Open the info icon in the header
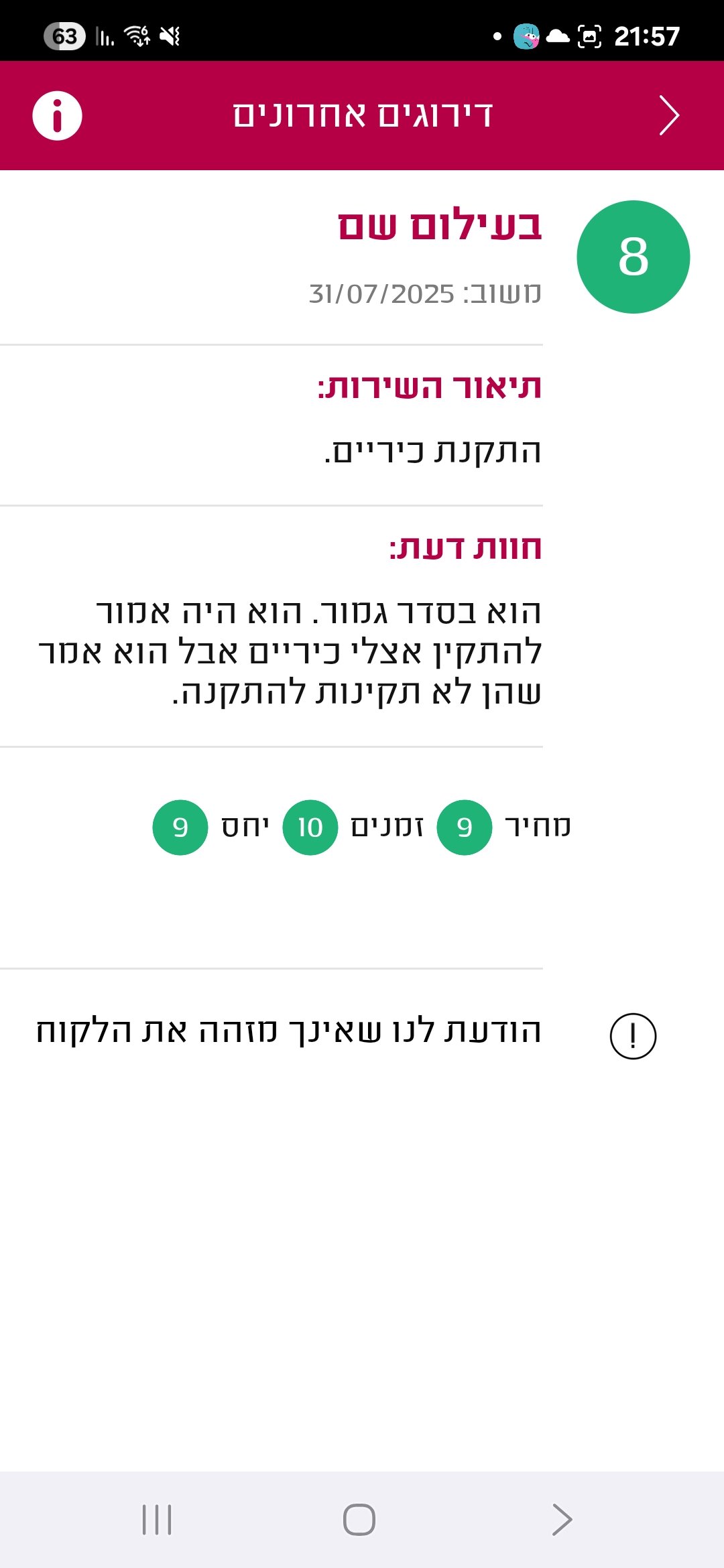724x1568 pixels. [x=58, y=115]
